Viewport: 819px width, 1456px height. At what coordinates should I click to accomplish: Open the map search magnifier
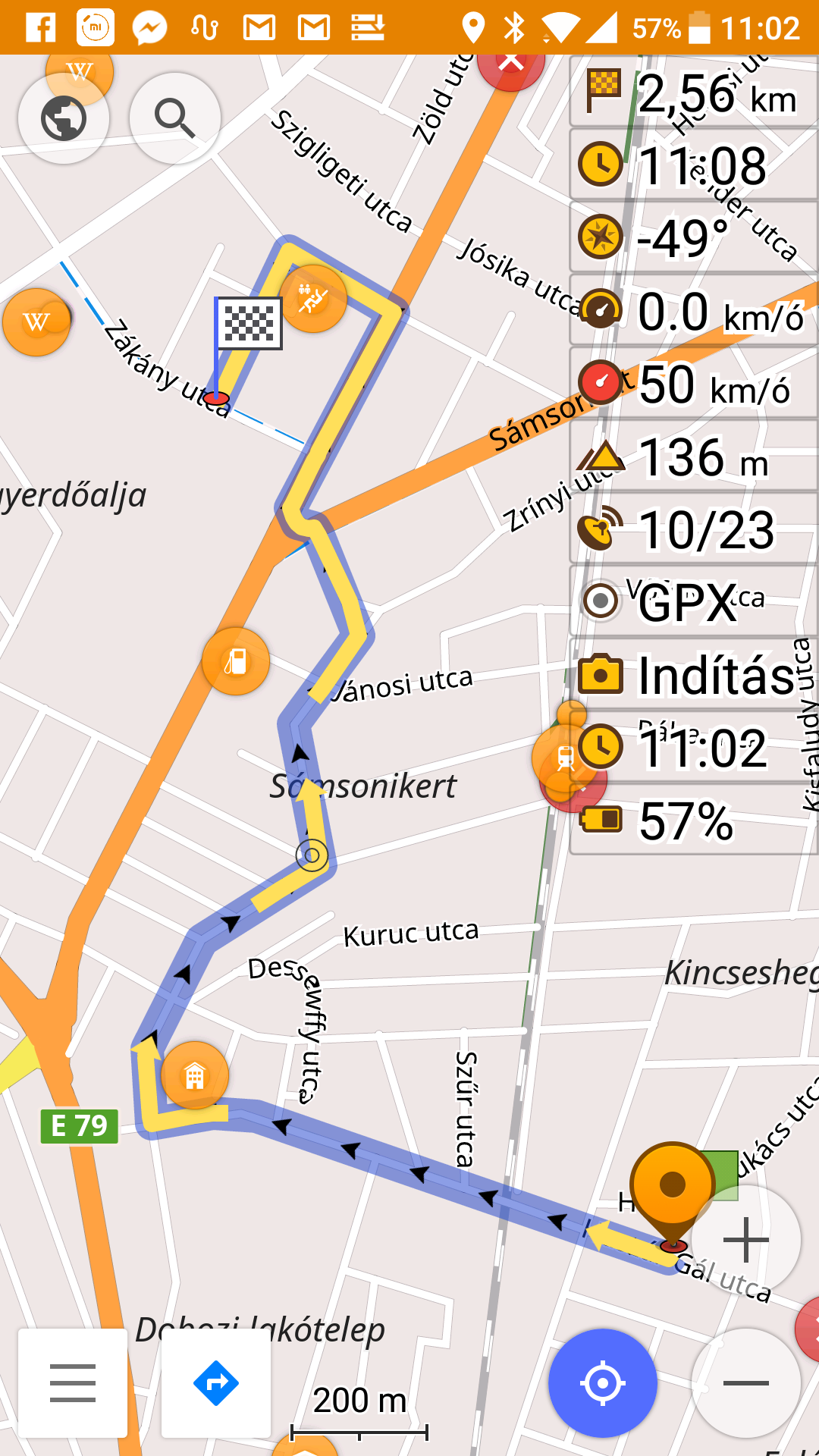coord(175,118)
